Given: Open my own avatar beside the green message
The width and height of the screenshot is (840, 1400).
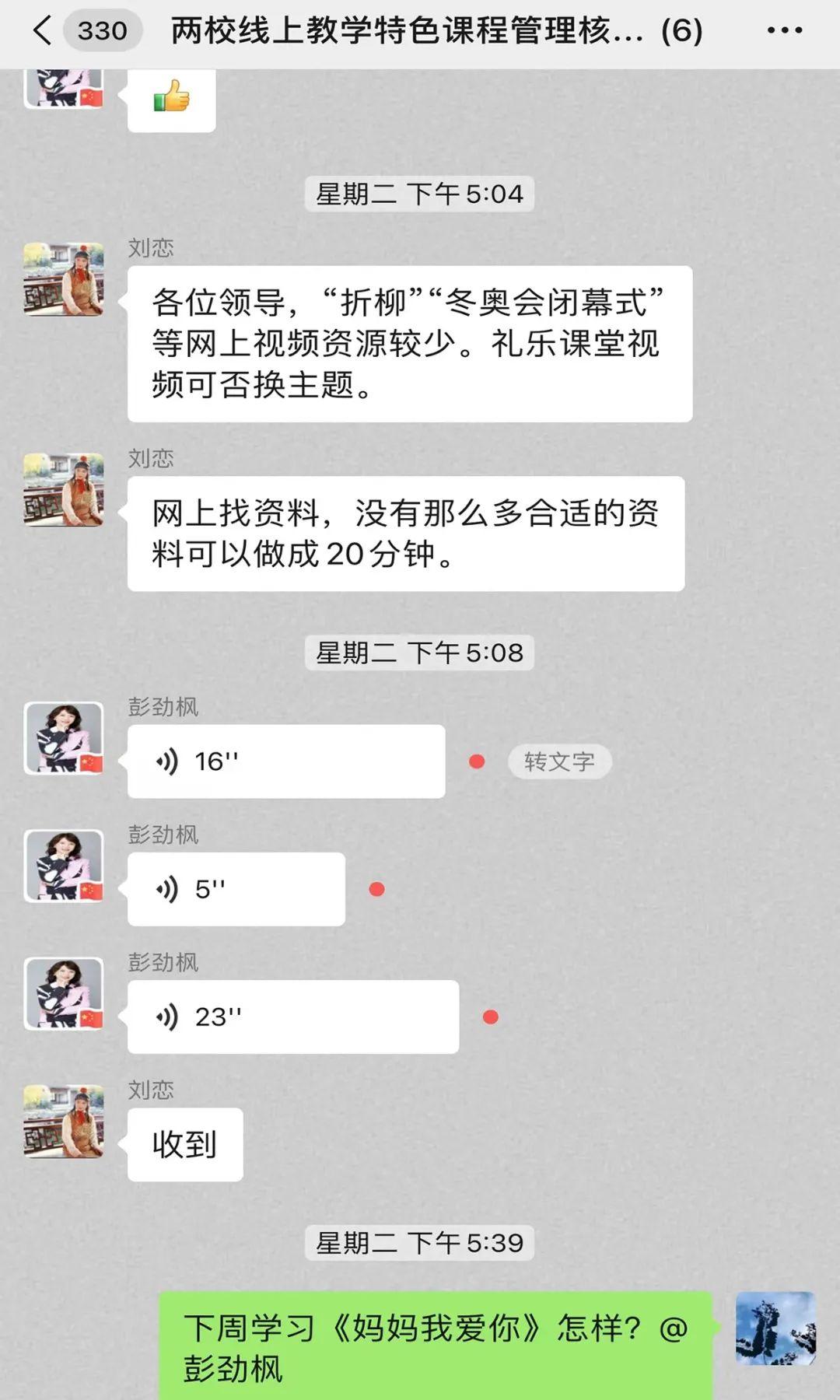Looking at the screenshot, I should (775, 1328).
